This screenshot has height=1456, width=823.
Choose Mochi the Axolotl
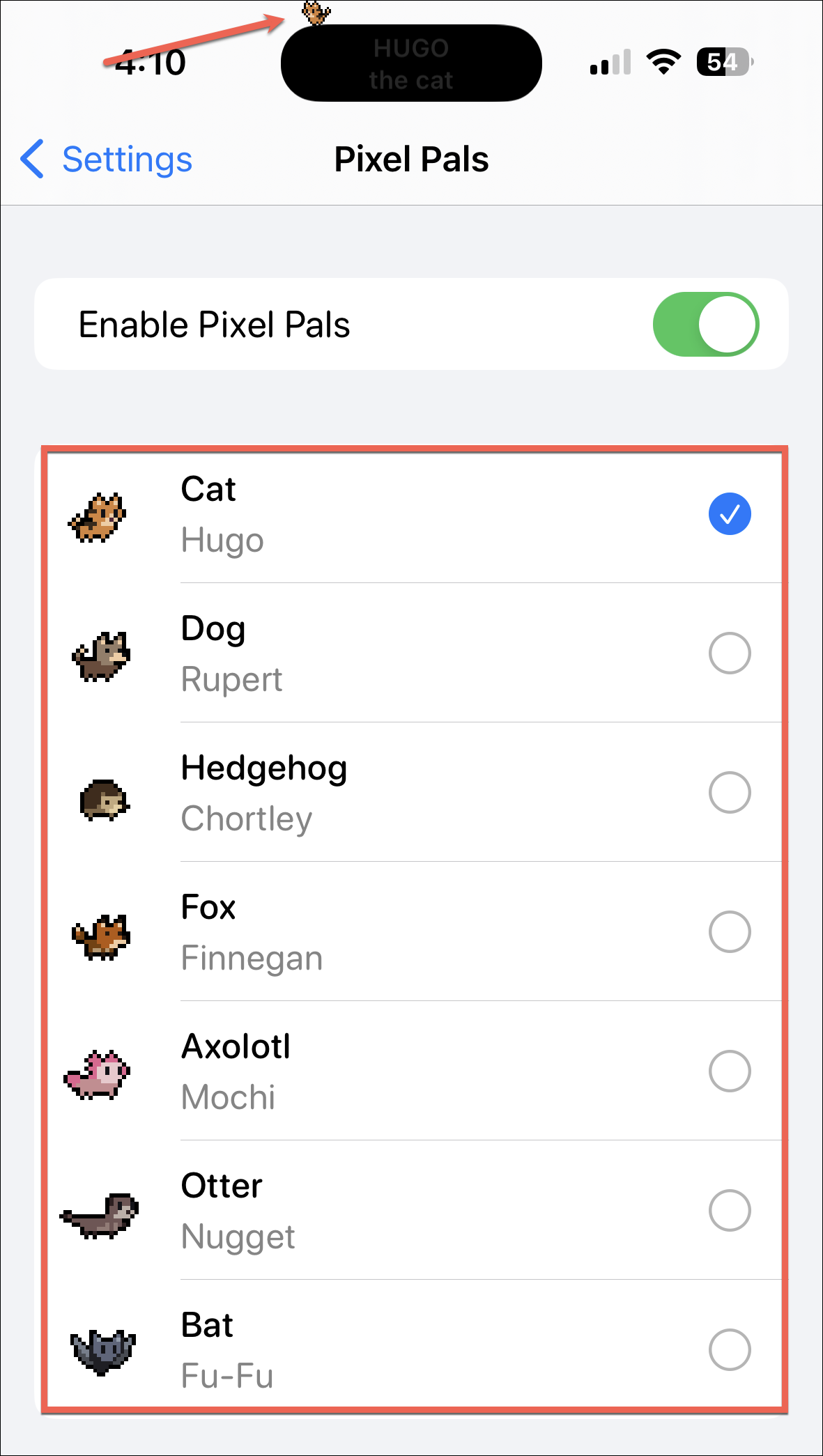(729, 1071)
